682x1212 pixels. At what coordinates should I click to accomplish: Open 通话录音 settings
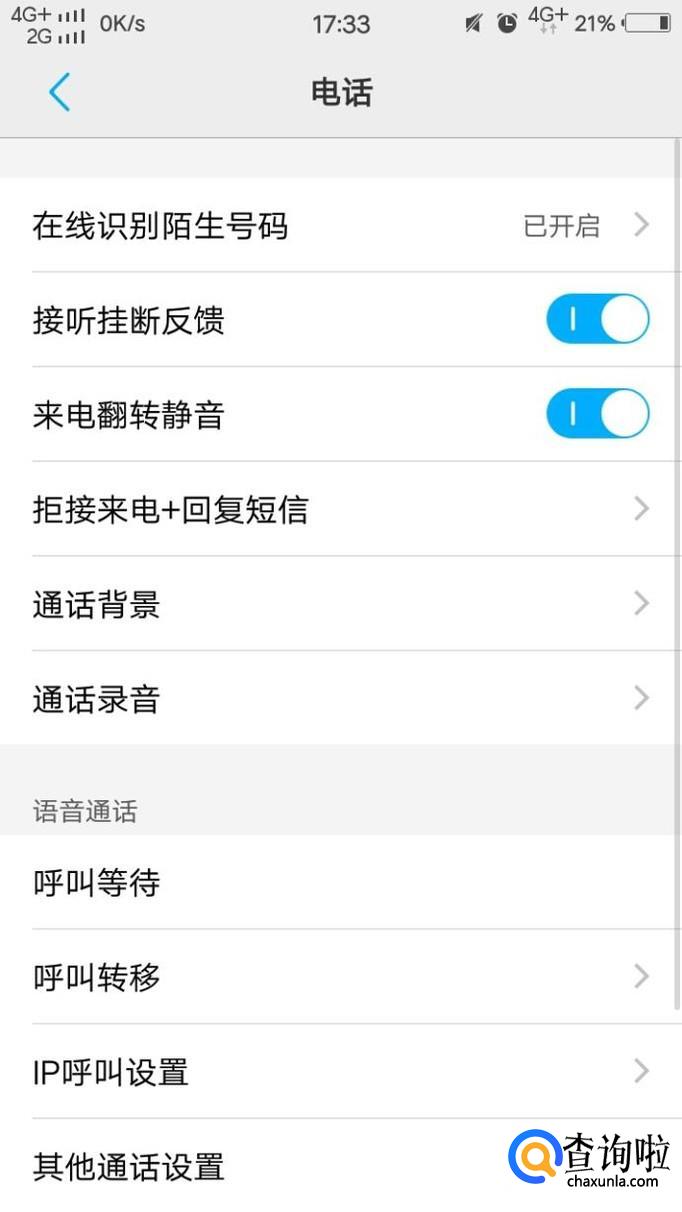coord(341,698)
